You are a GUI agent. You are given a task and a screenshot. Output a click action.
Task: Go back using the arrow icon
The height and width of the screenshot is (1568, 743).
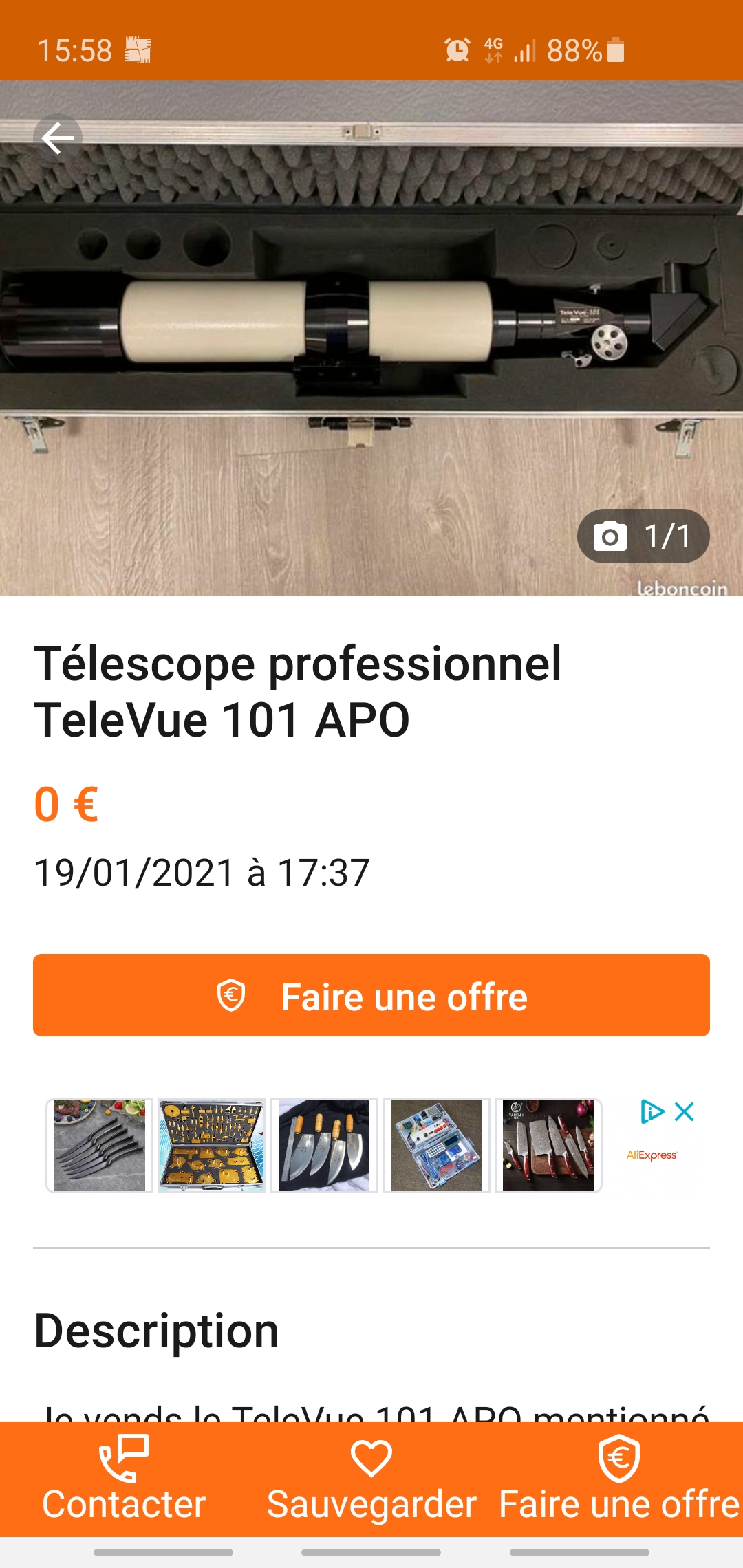[x=58, y=138]
